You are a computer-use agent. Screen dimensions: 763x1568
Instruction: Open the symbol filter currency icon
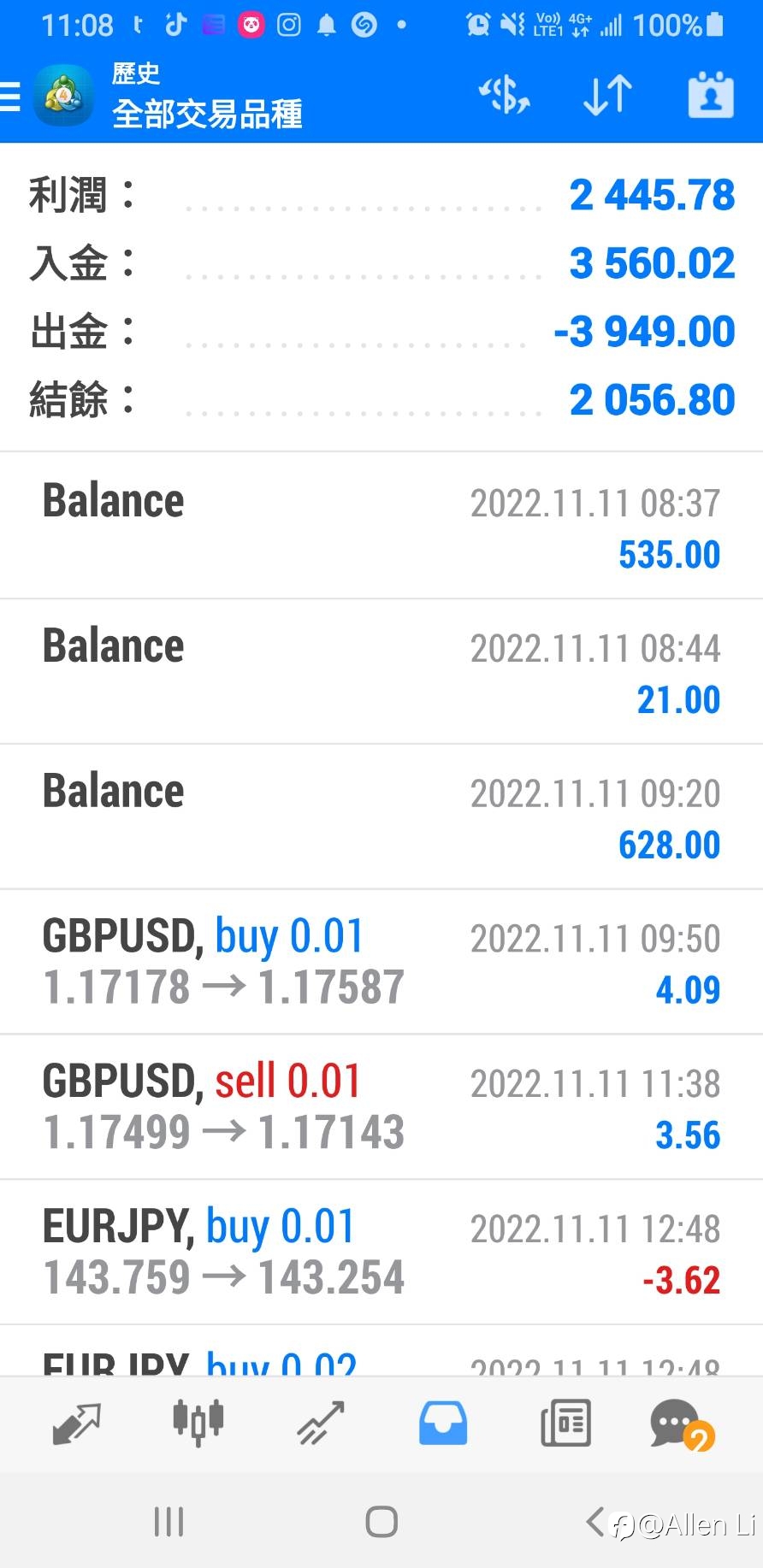(505, 94)
